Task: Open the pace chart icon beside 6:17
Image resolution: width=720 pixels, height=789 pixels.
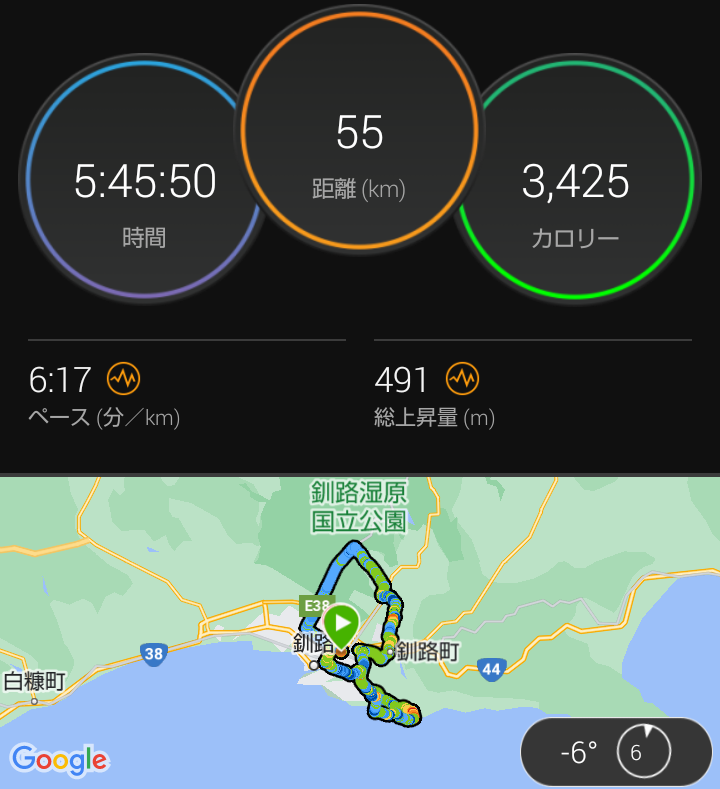Action: click(x=123, y=379)
